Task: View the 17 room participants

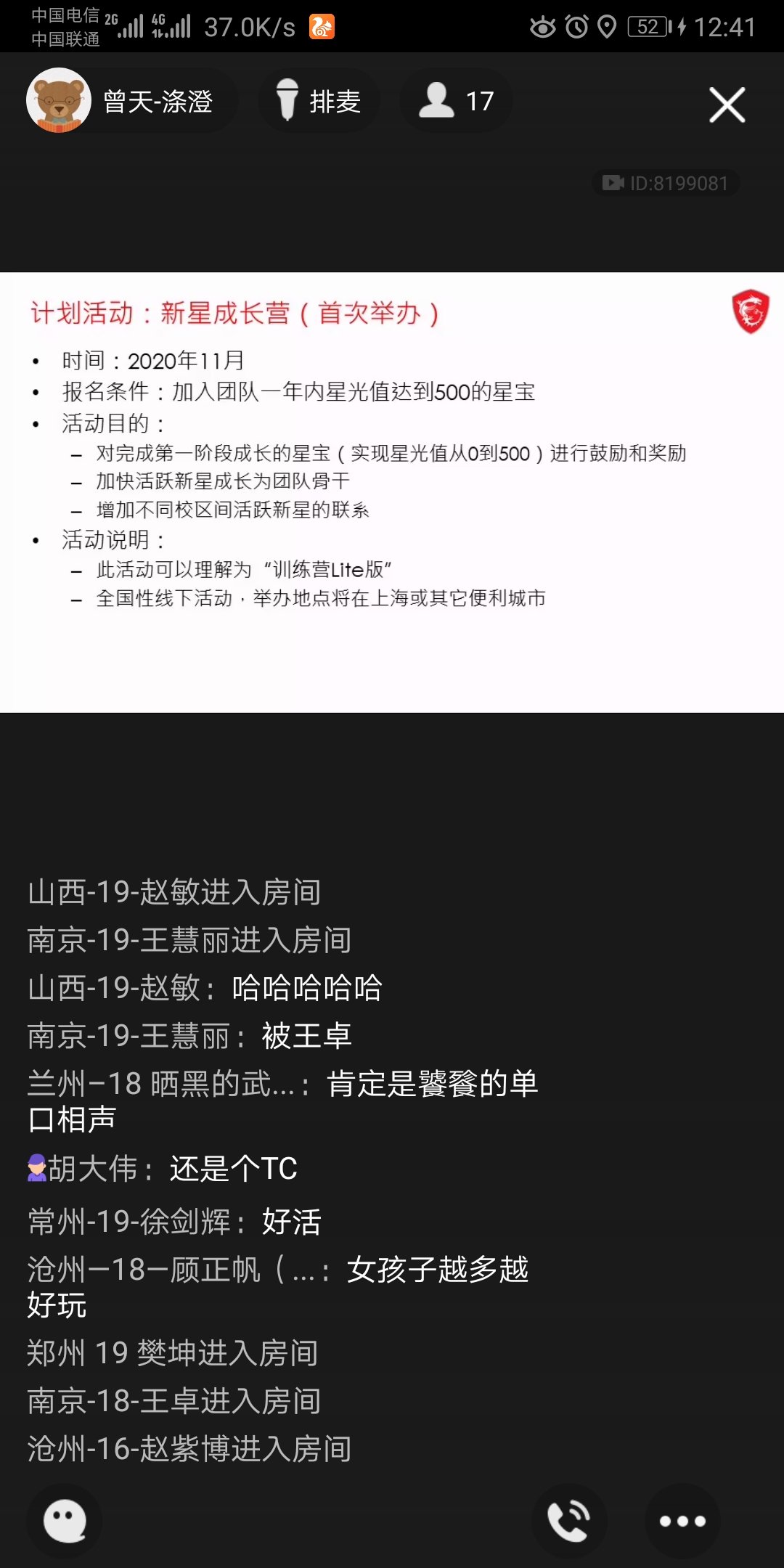Action: [457, 101]
